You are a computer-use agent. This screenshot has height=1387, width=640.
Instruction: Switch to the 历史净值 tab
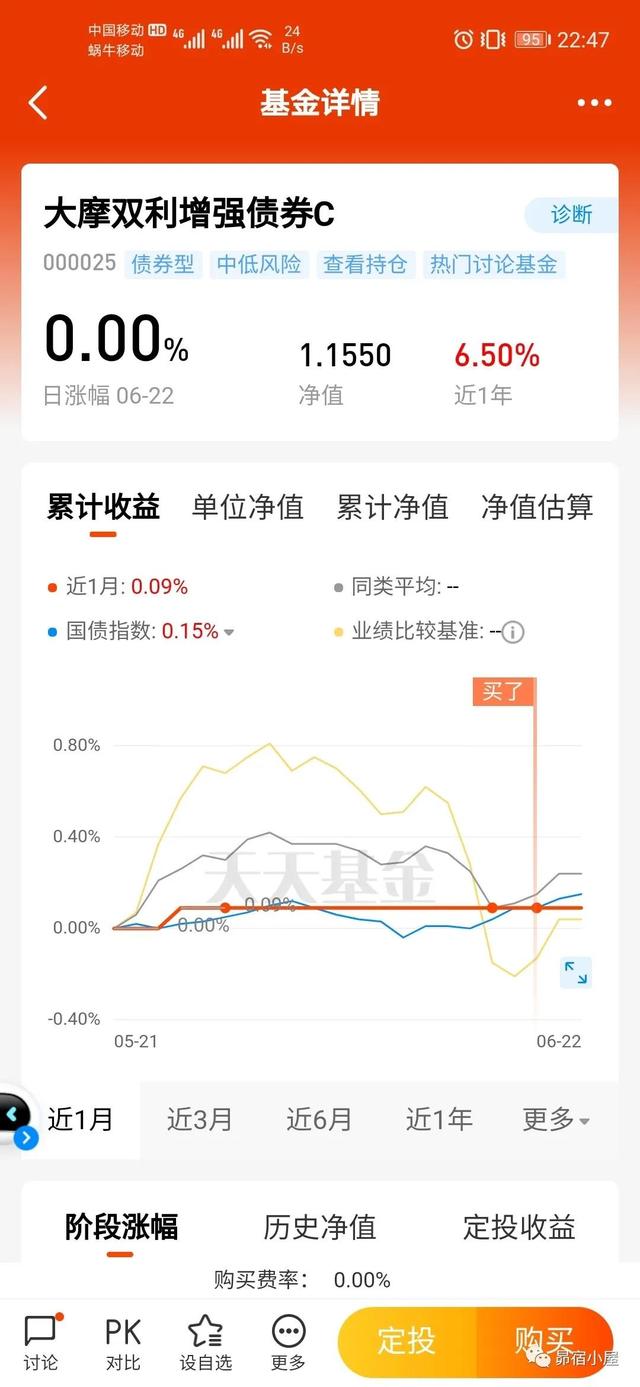[x=320, y=1226]
